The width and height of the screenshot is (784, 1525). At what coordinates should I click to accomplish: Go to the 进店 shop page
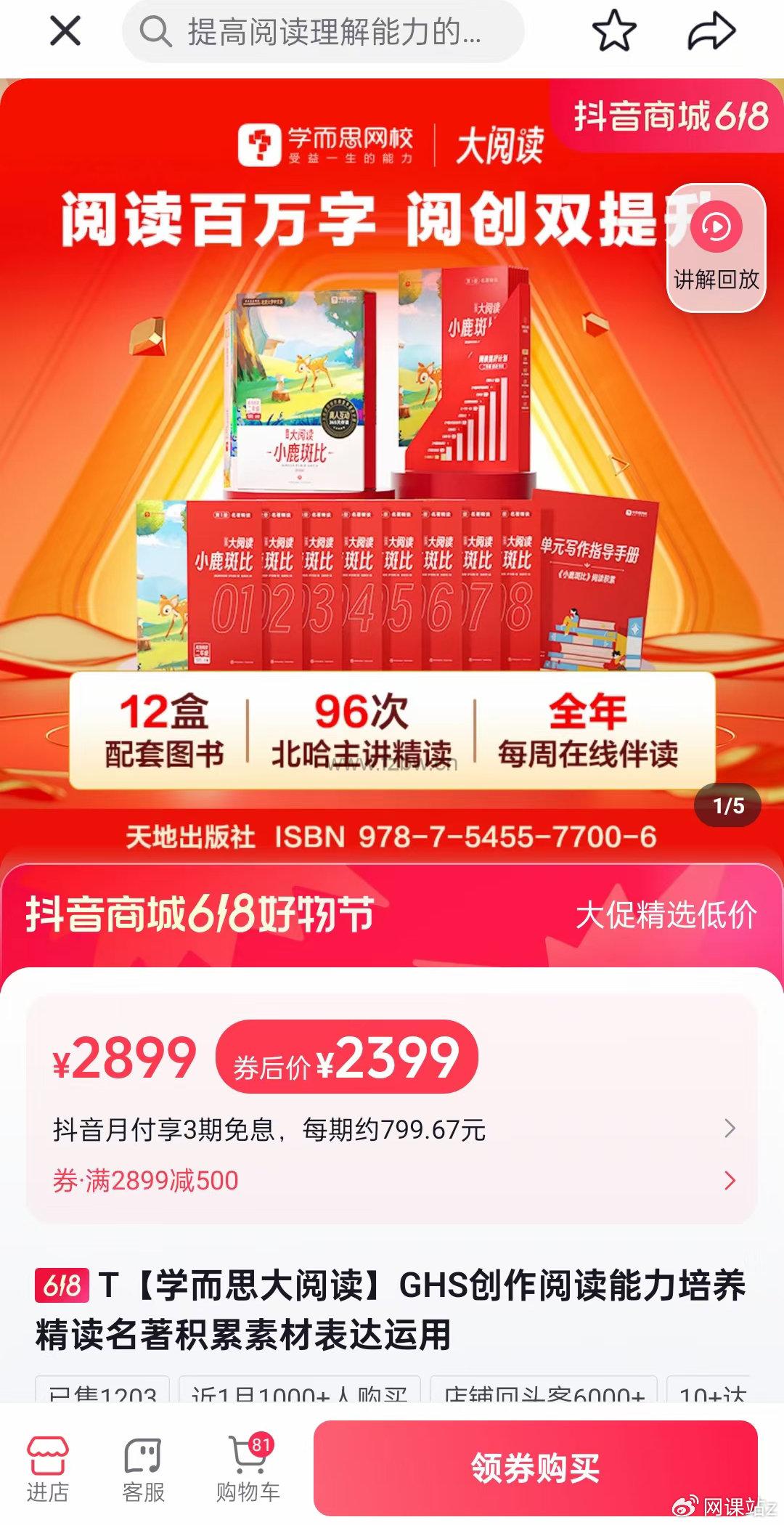pyautogui.click(x=48, y=1468)
